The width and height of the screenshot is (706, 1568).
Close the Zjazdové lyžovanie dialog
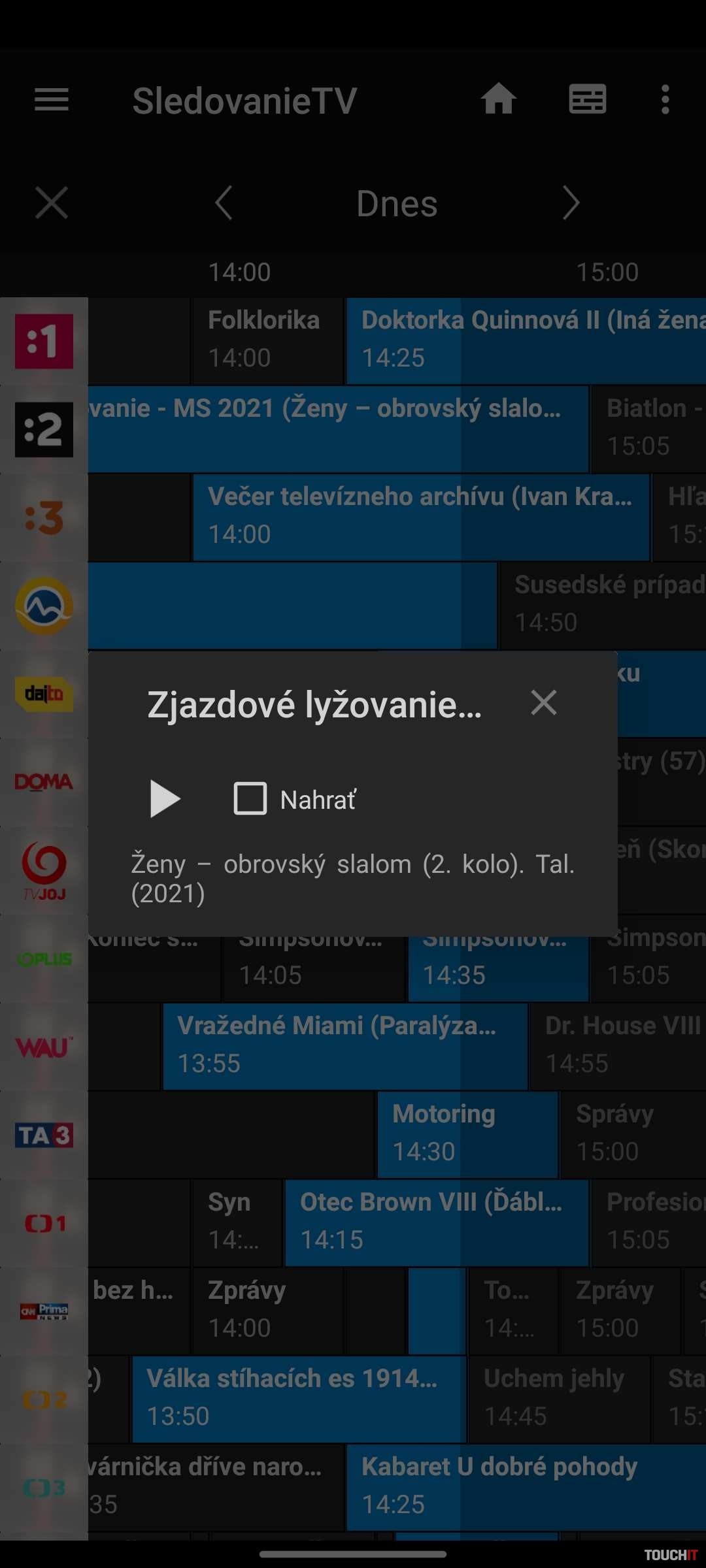click(x=544, y=703)
